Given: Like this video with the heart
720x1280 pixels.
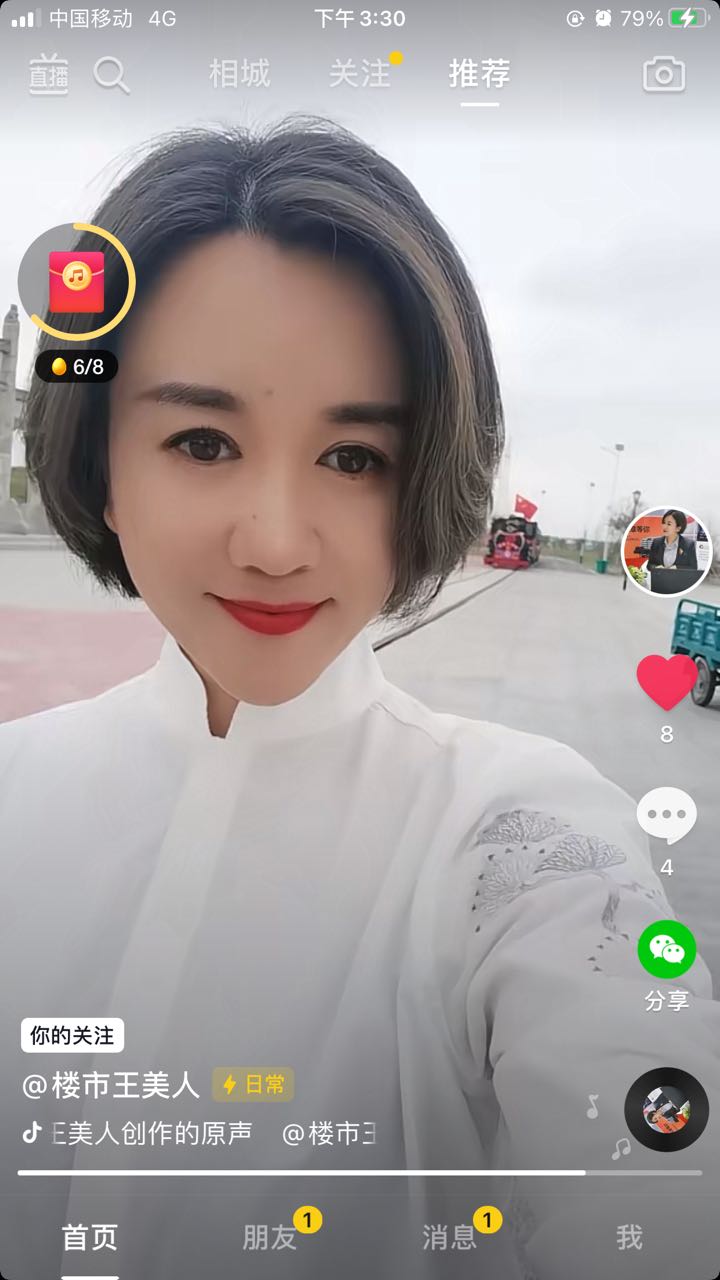Looking at the screenshot, I should [x=667, y=682].
